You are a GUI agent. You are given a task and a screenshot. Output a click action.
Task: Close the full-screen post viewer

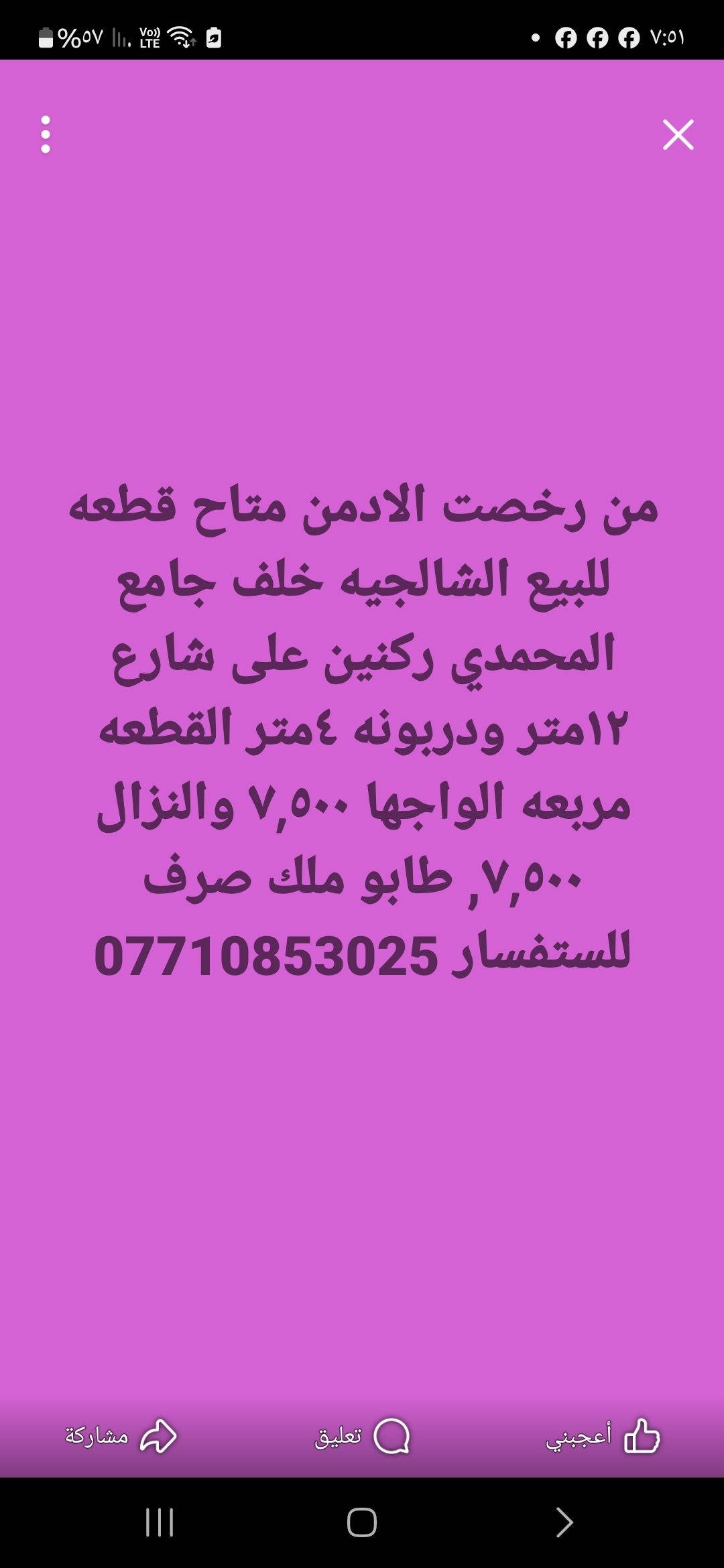pyautogui.click(x=678, y=135)
